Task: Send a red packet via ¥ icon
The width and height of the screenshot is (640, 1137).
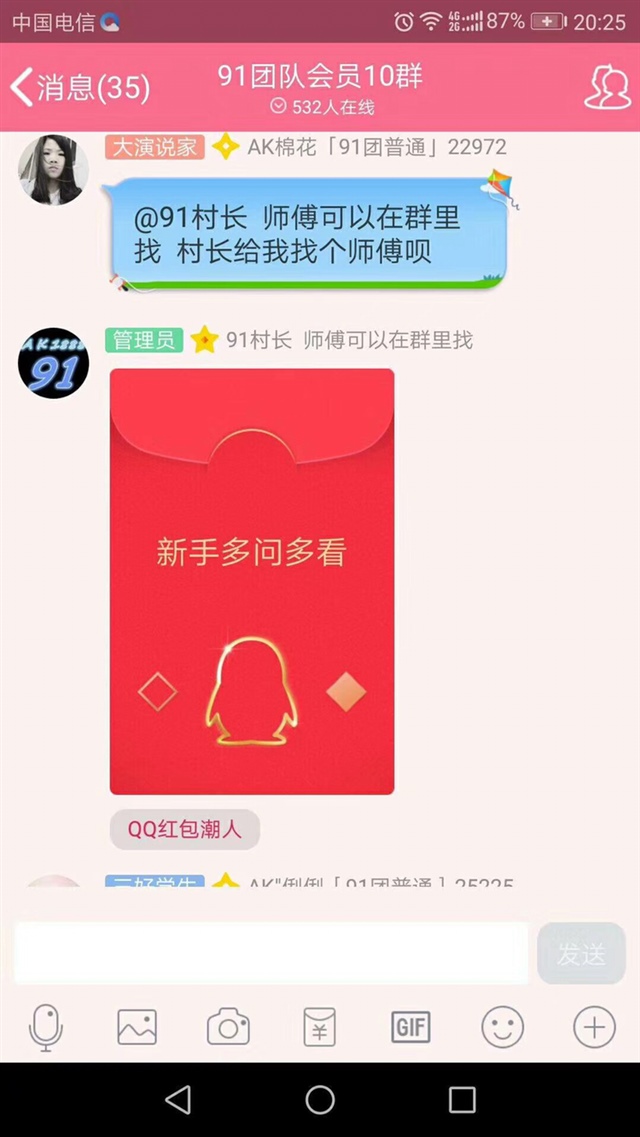Action: (320, 1027)
